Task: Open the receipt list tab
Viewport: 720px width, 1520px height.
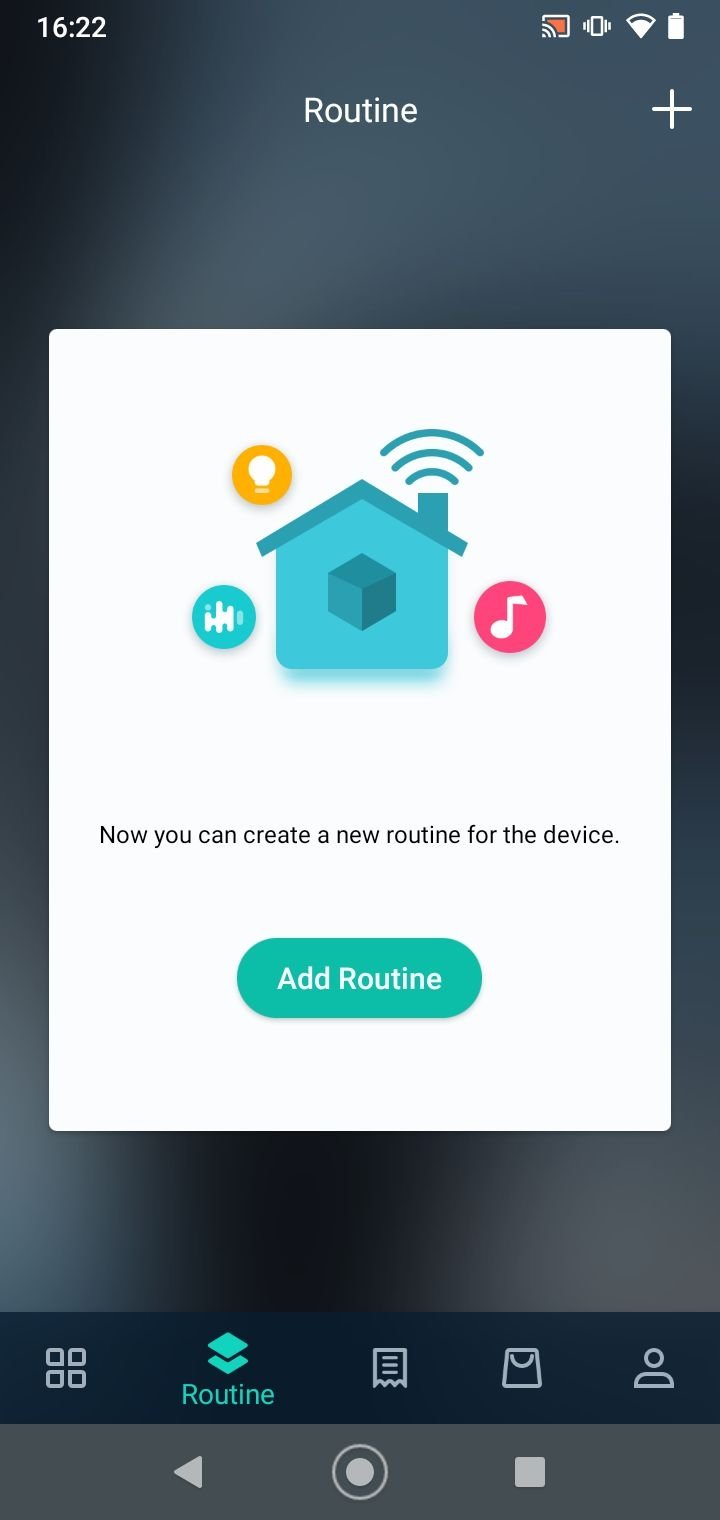Action: [389, 1367]
